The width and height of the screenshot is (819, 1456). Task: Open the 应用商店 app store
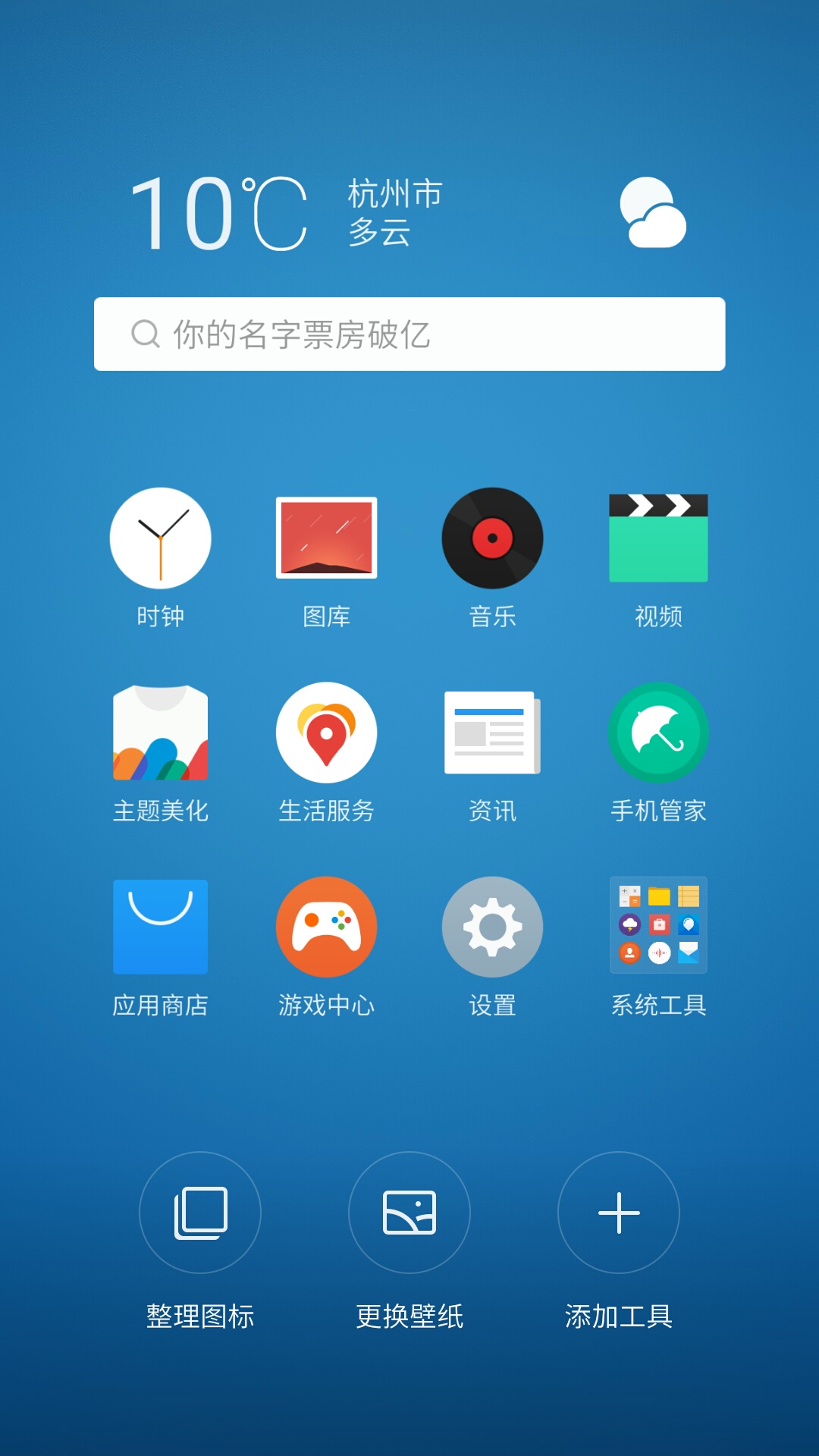[x=160, y=927]
